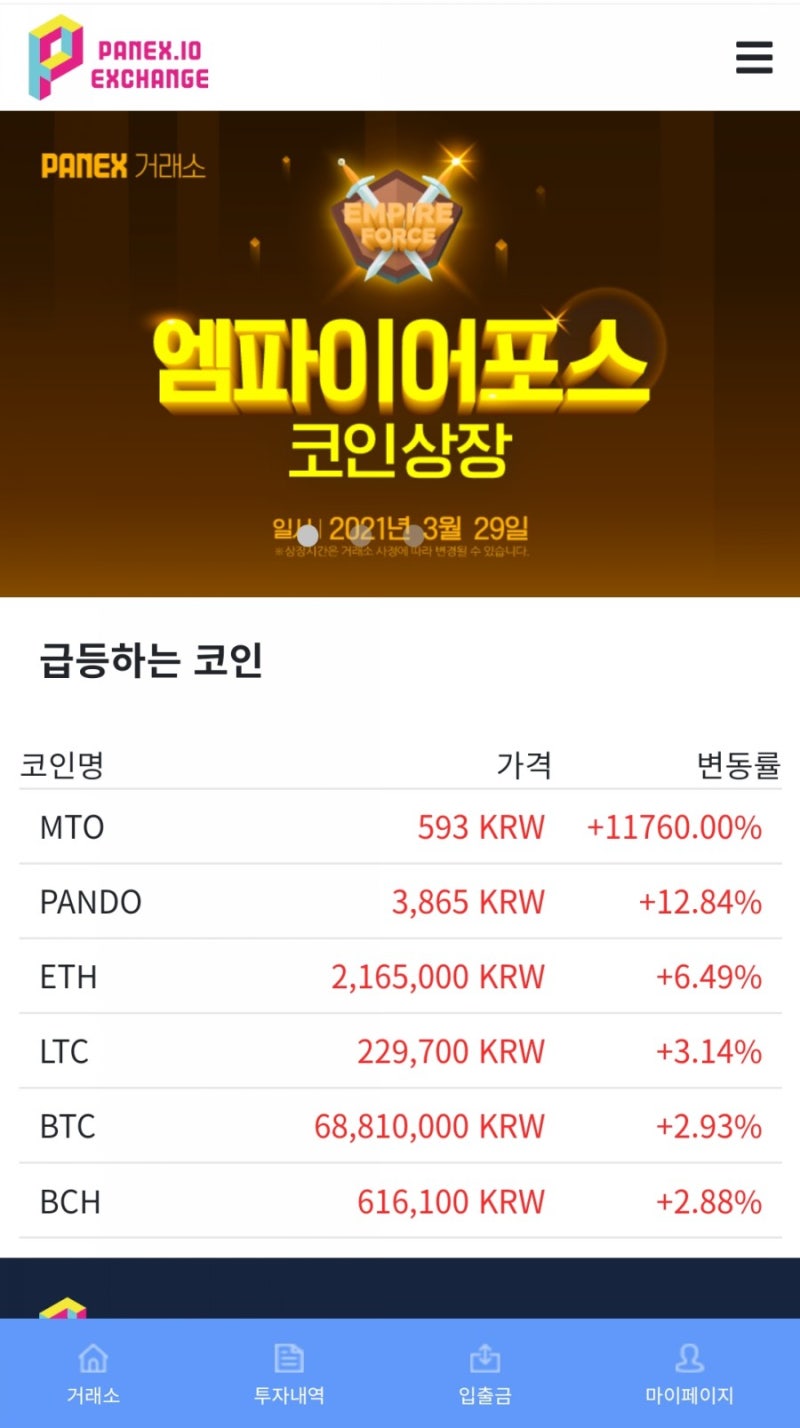Select the 투자내역 document icon
Screen dimensions: 800x1428
(x=289, y=1358)
